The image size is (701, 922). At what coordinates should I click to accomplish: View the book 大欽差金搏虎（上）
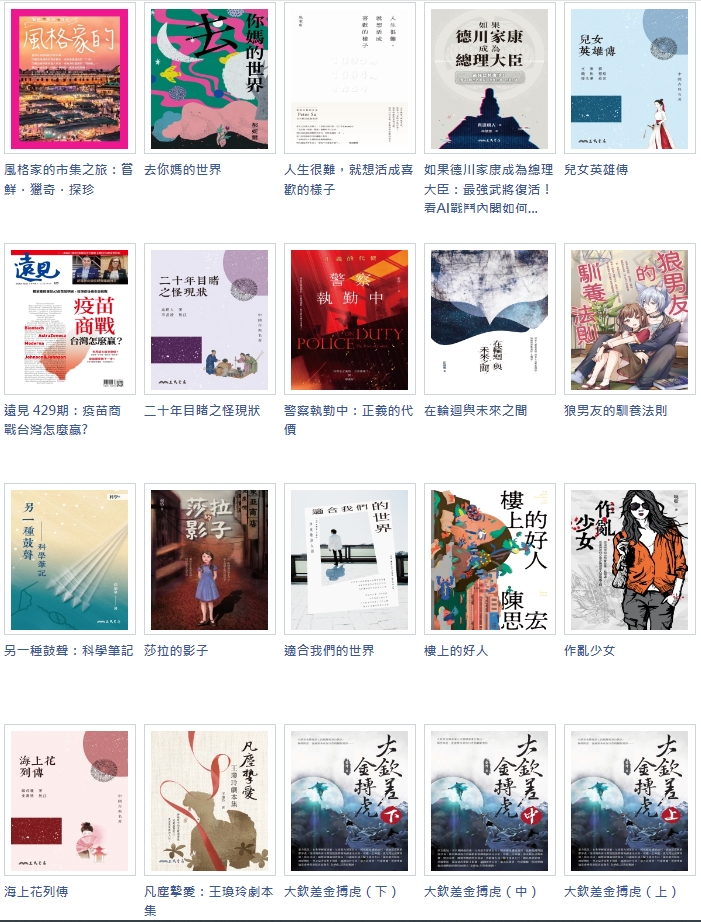630,800
